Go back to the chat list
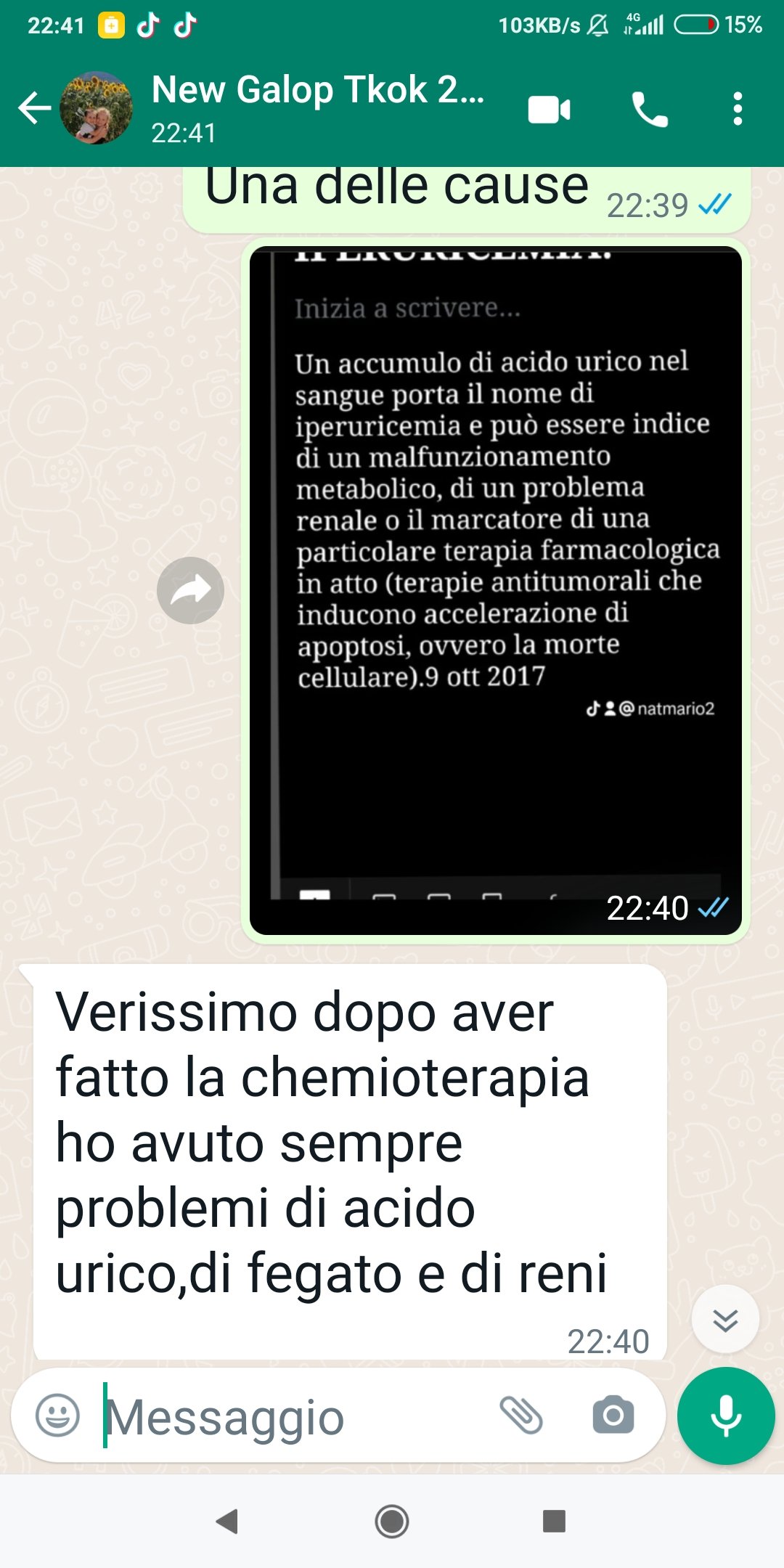Screen dimensions: 784x1568 coord(34,109)
